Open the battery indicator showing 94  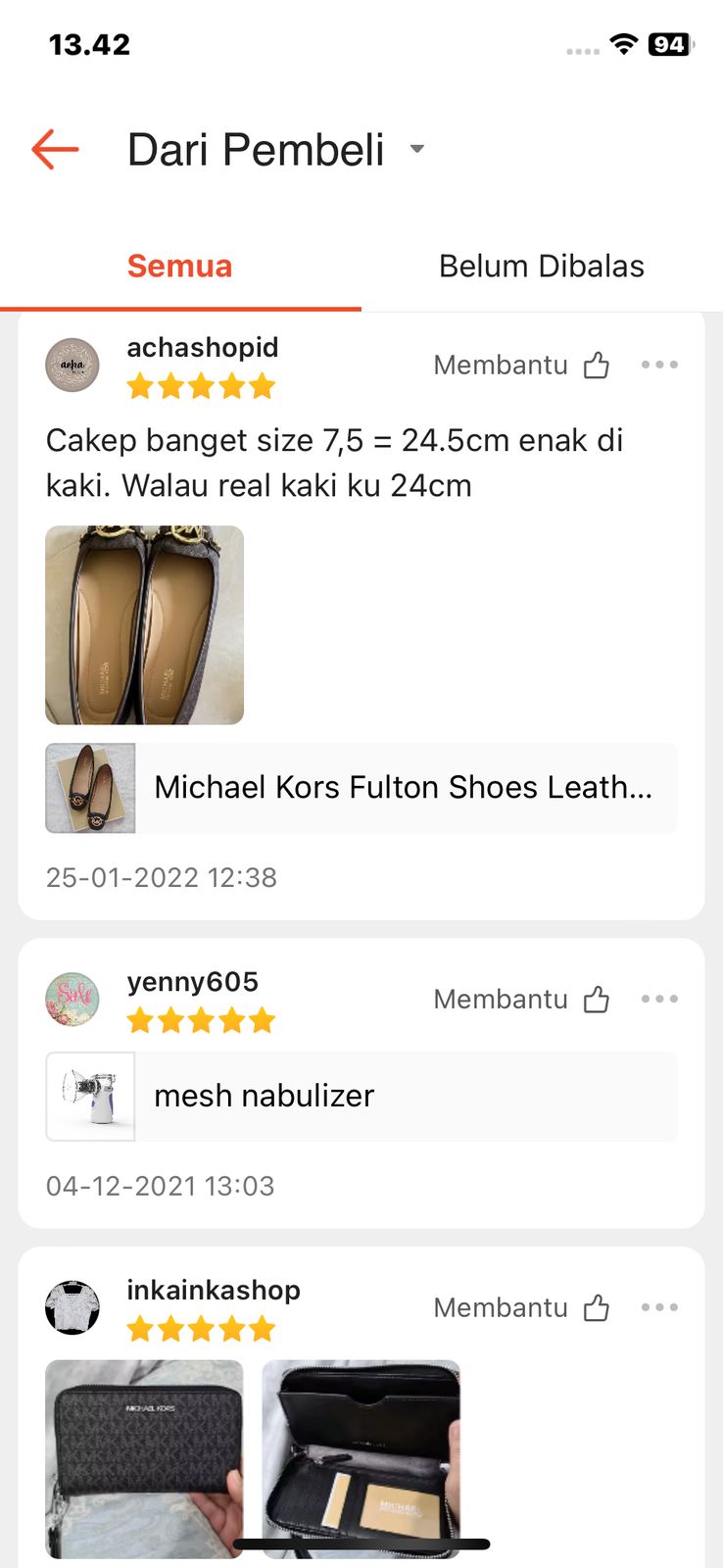[x=668, y=43]
